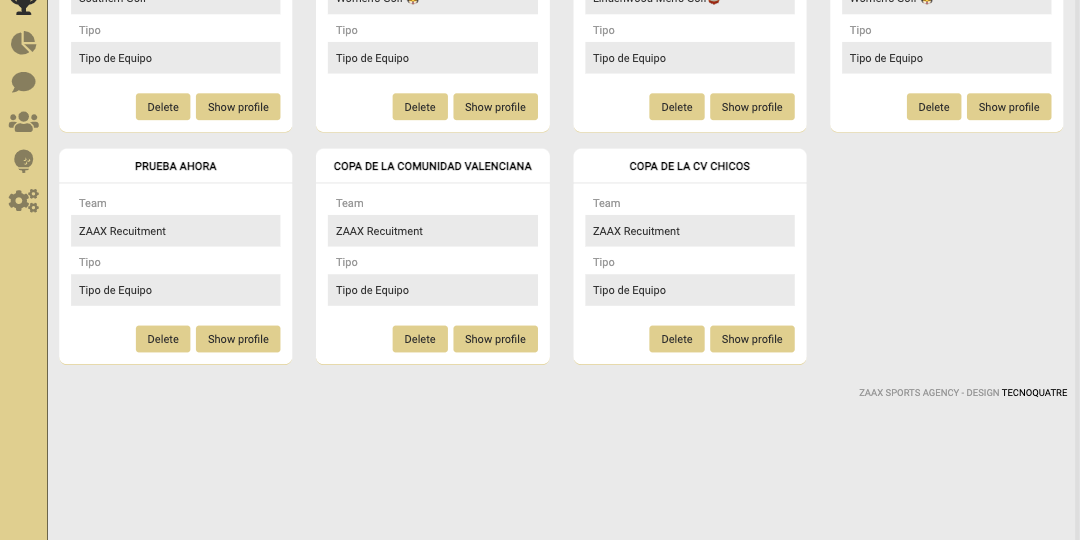Viewport: 1080px width, 540px height.
Task: Open the settings gears icon
Action: coord(23,200)
